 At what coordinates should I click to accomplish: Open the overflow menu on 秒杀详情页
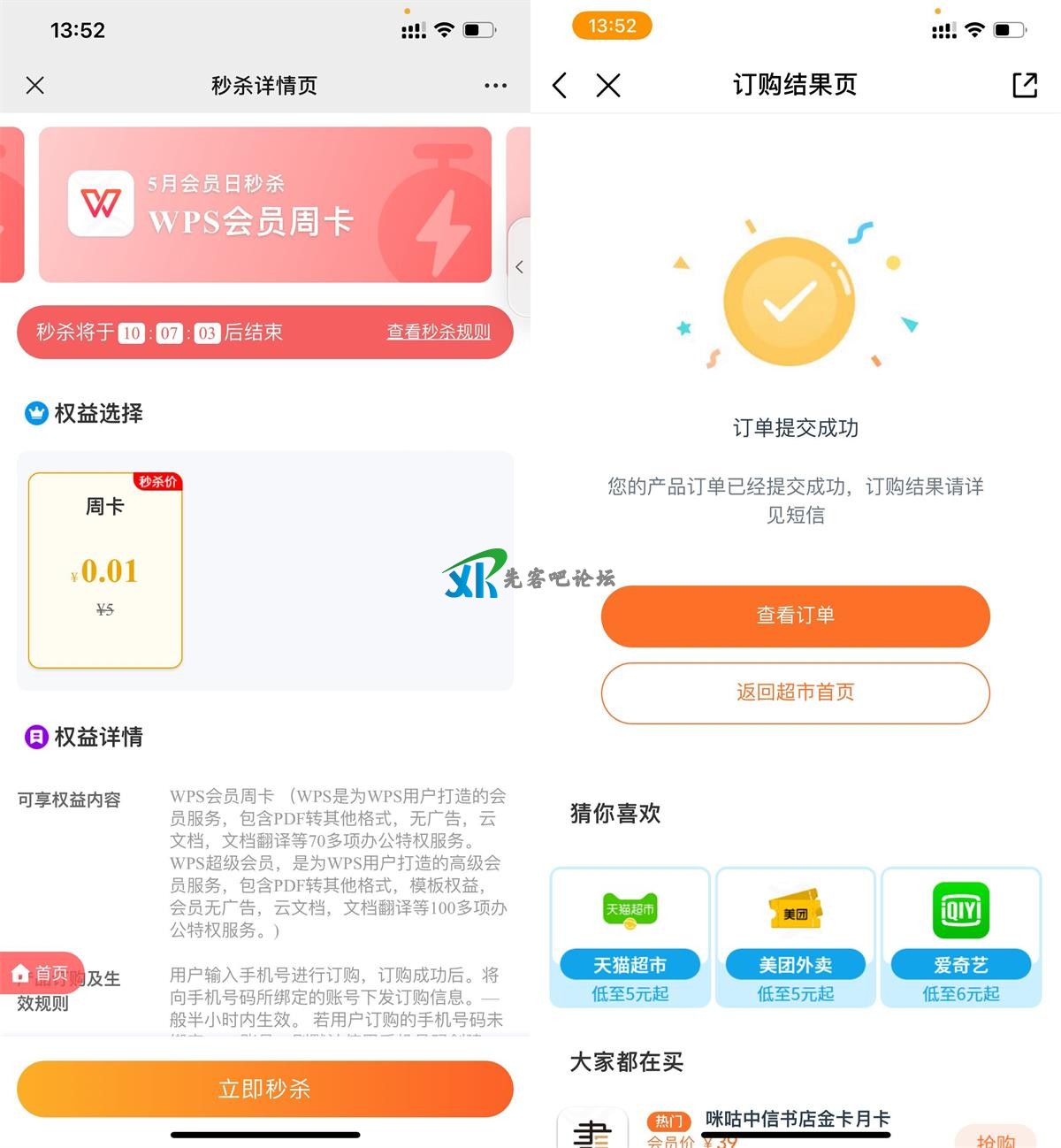(x=495, y=85)
